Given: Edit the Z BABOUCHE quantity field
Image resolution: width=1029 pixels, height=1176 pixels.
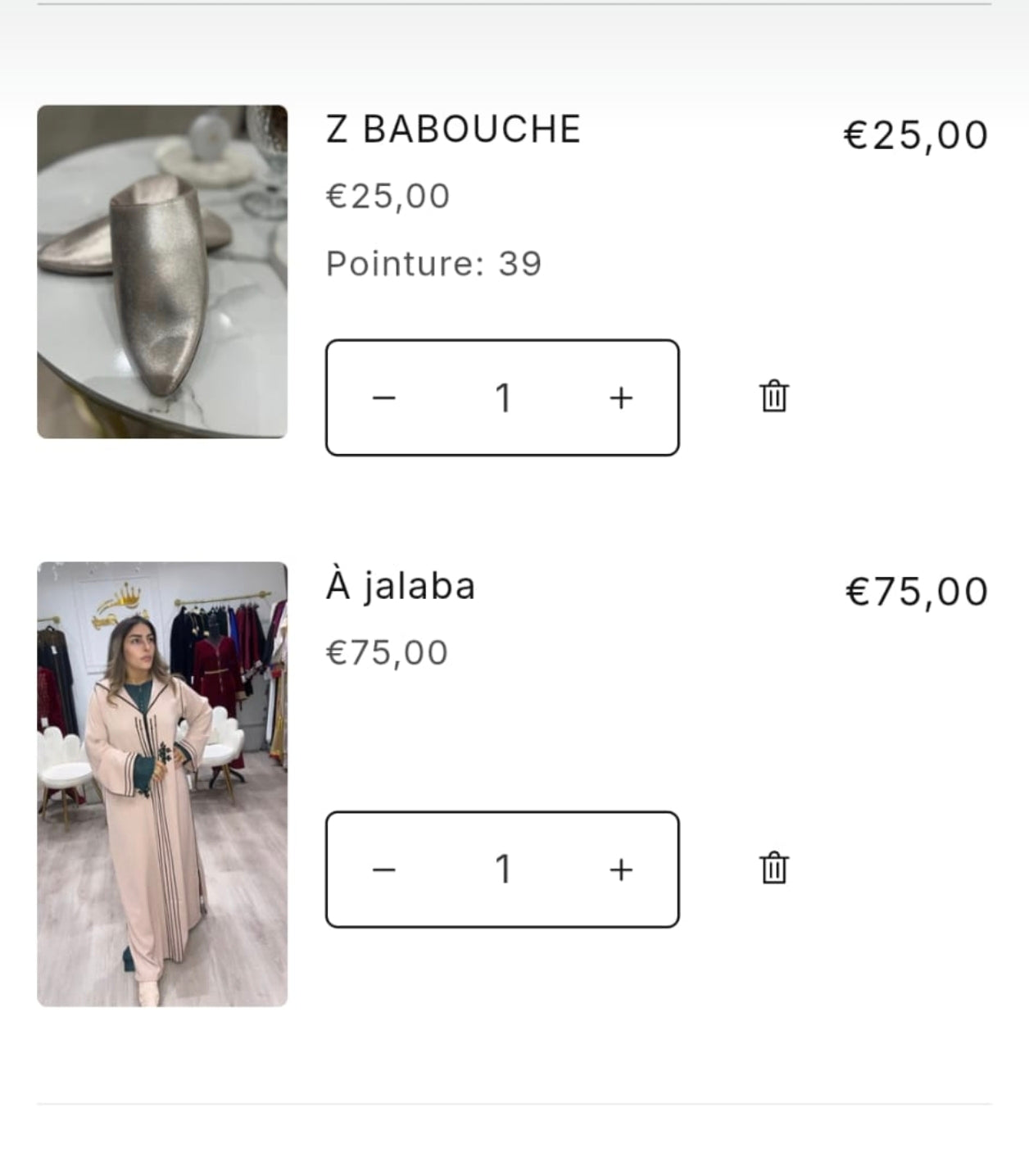Looking at the screenshot, I should pyautogui.click(x=503, y=398).
